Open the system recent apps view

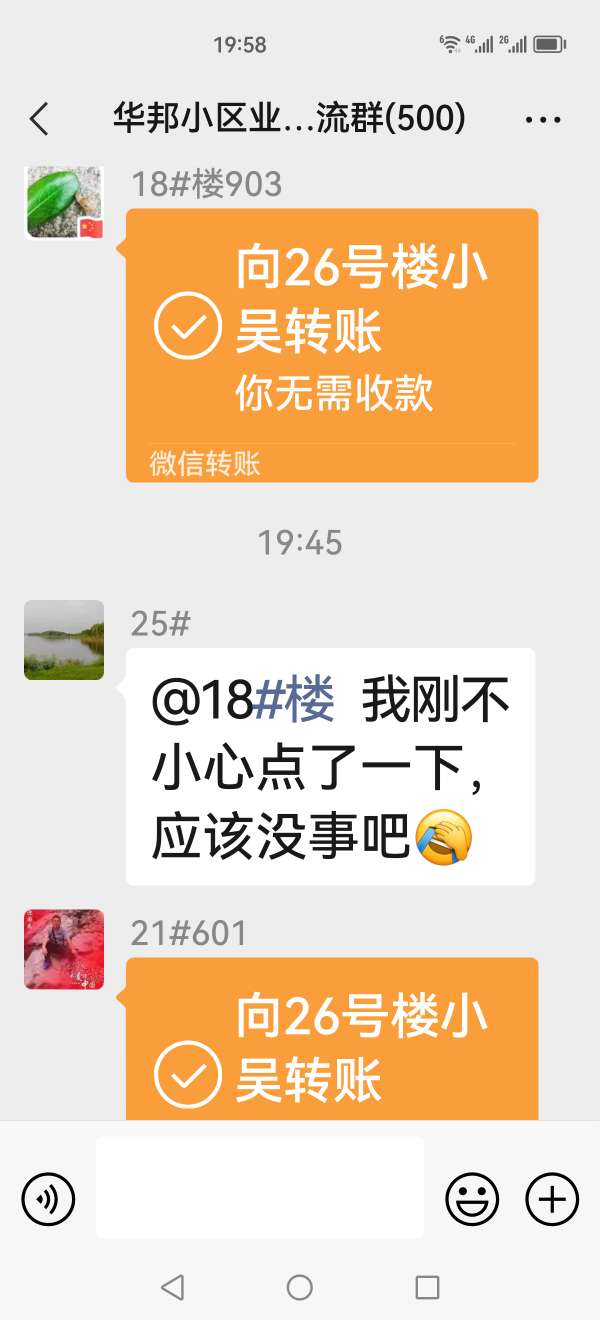point(427,1287)
